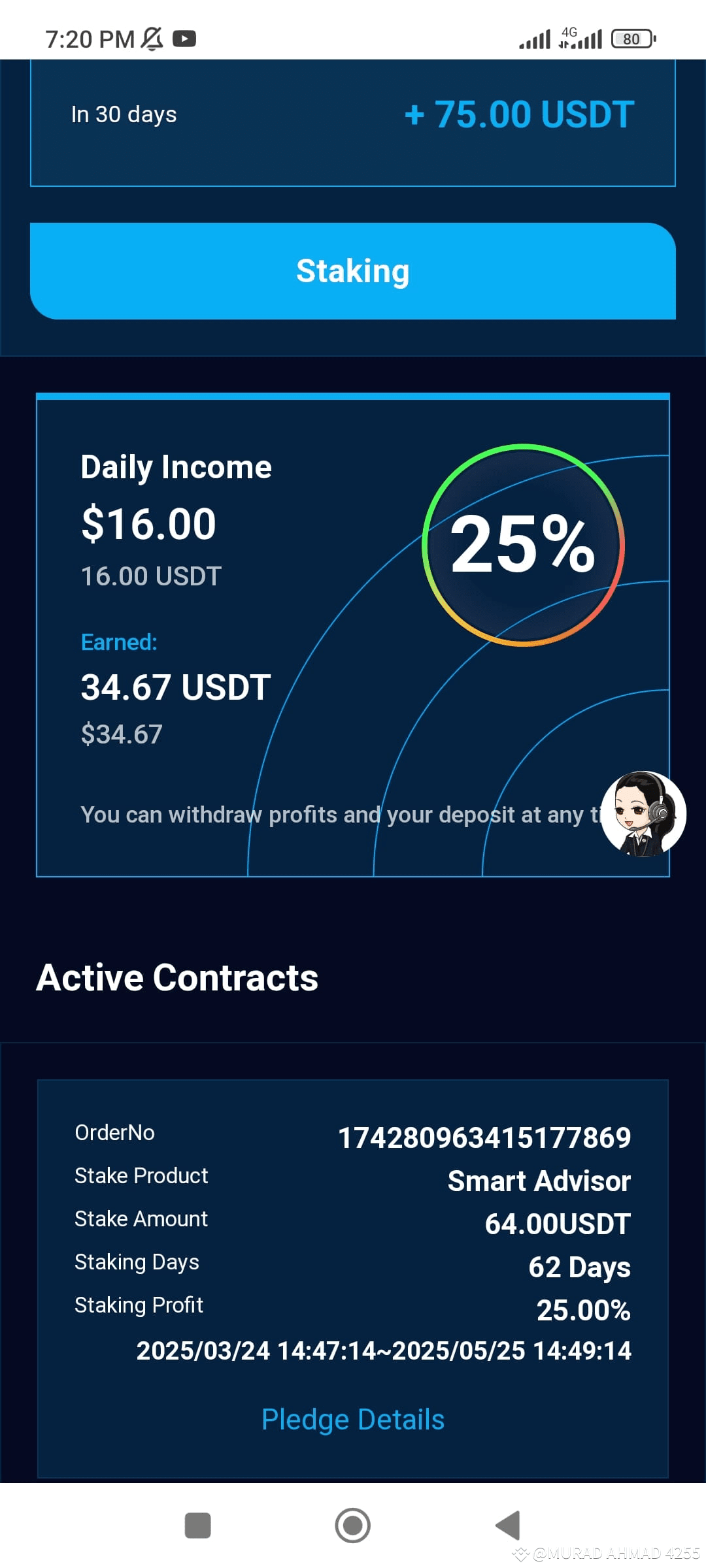The width and height of the screenshot is (706, 1568).
Task: Tap the 62 Days staking duration
Action: (x=579, y=1266)
